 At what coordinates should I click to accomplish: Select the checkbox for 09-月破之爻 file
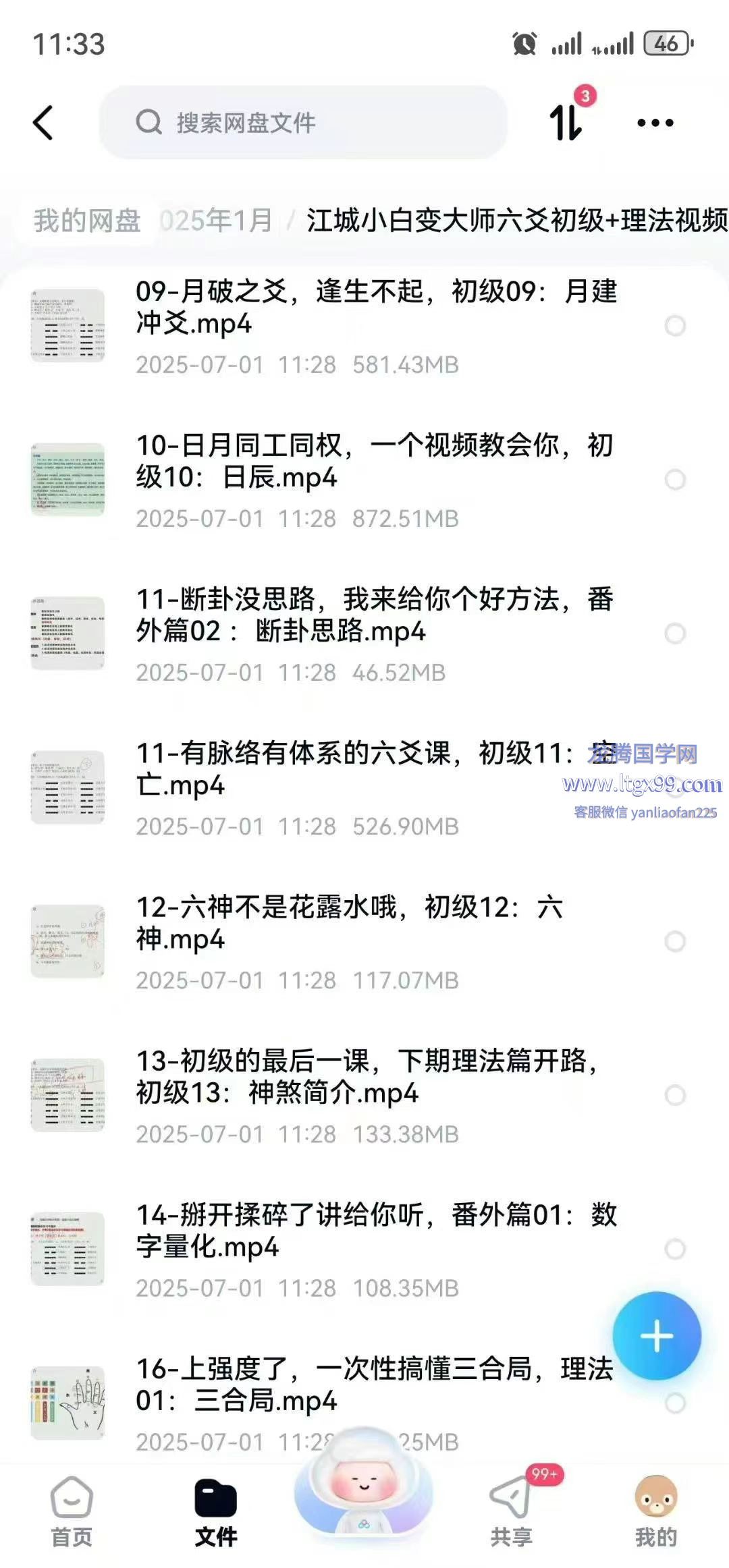pos(675,326)
